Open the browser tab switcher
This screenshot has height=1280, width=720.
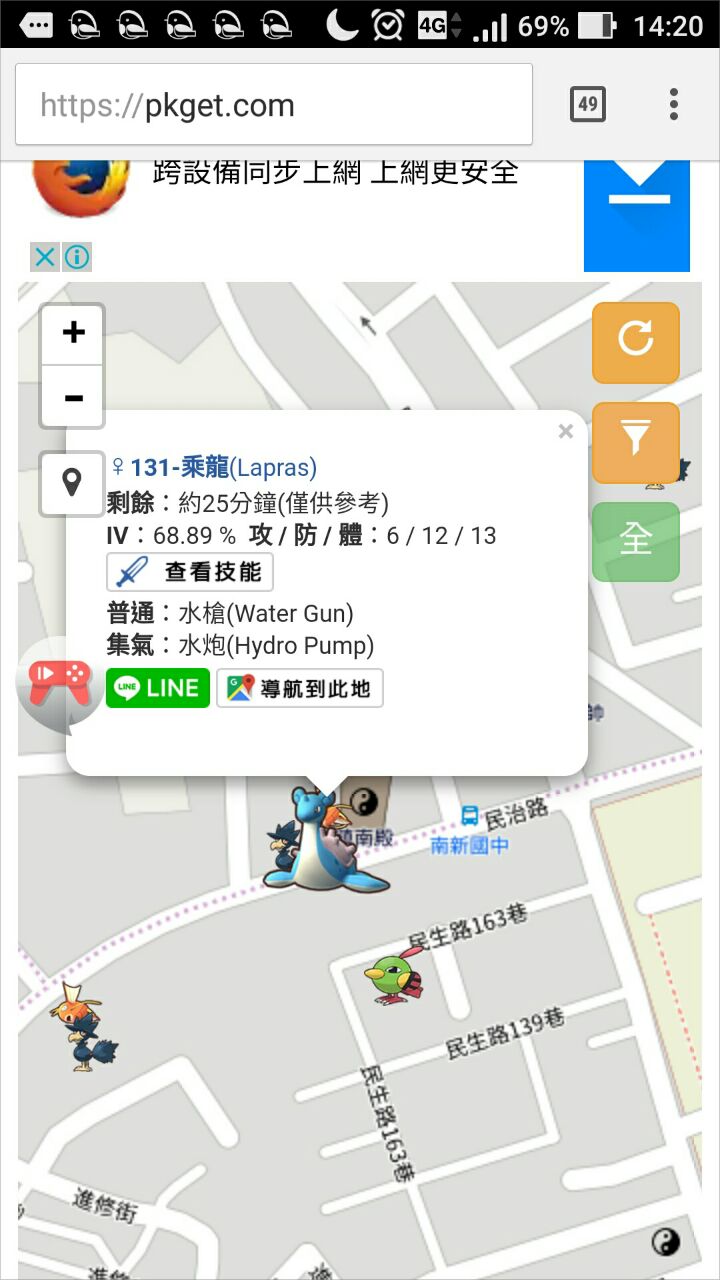point(588,104)
